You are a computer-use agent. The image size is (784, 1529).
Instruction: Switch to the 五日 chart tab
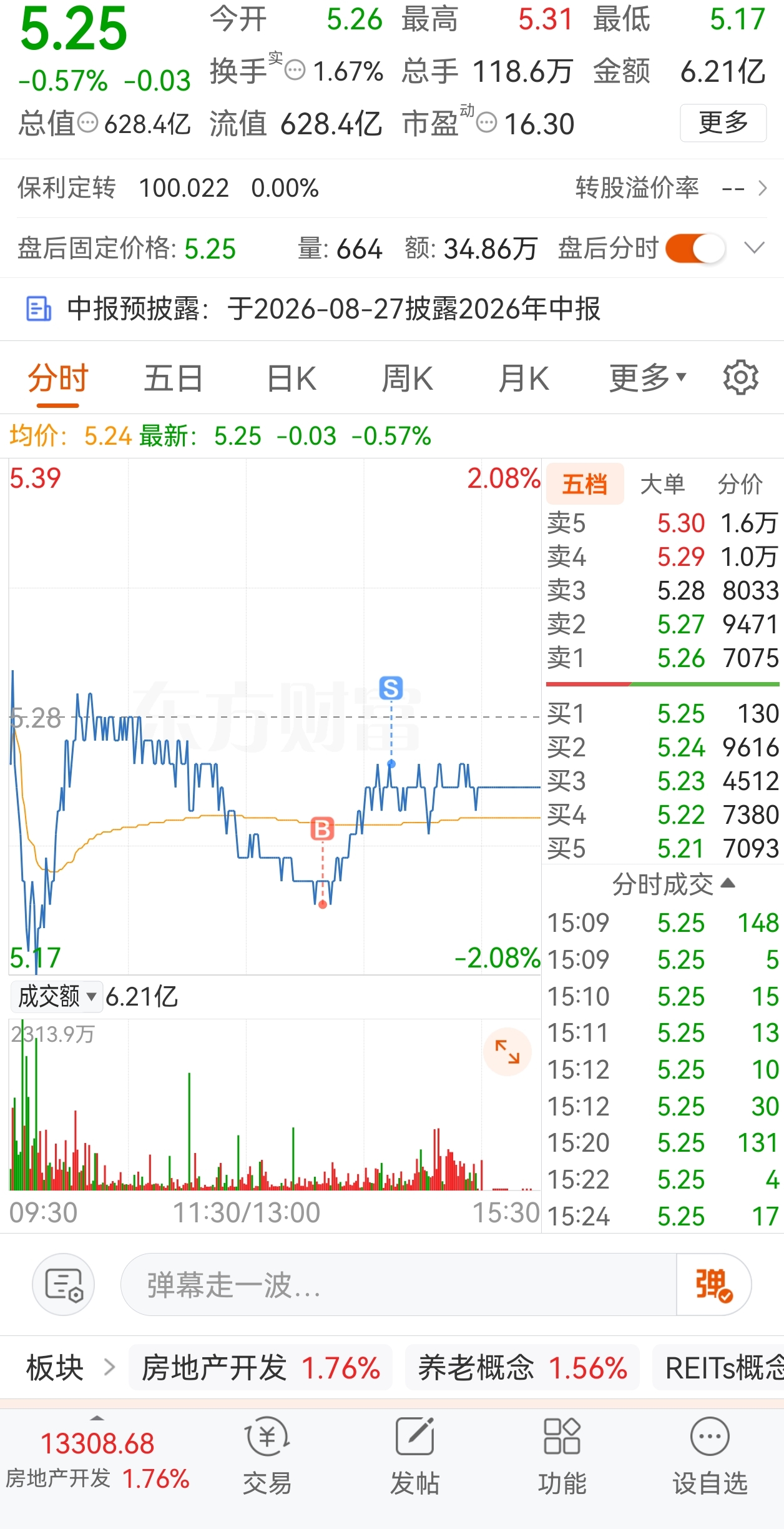point(174,379)
